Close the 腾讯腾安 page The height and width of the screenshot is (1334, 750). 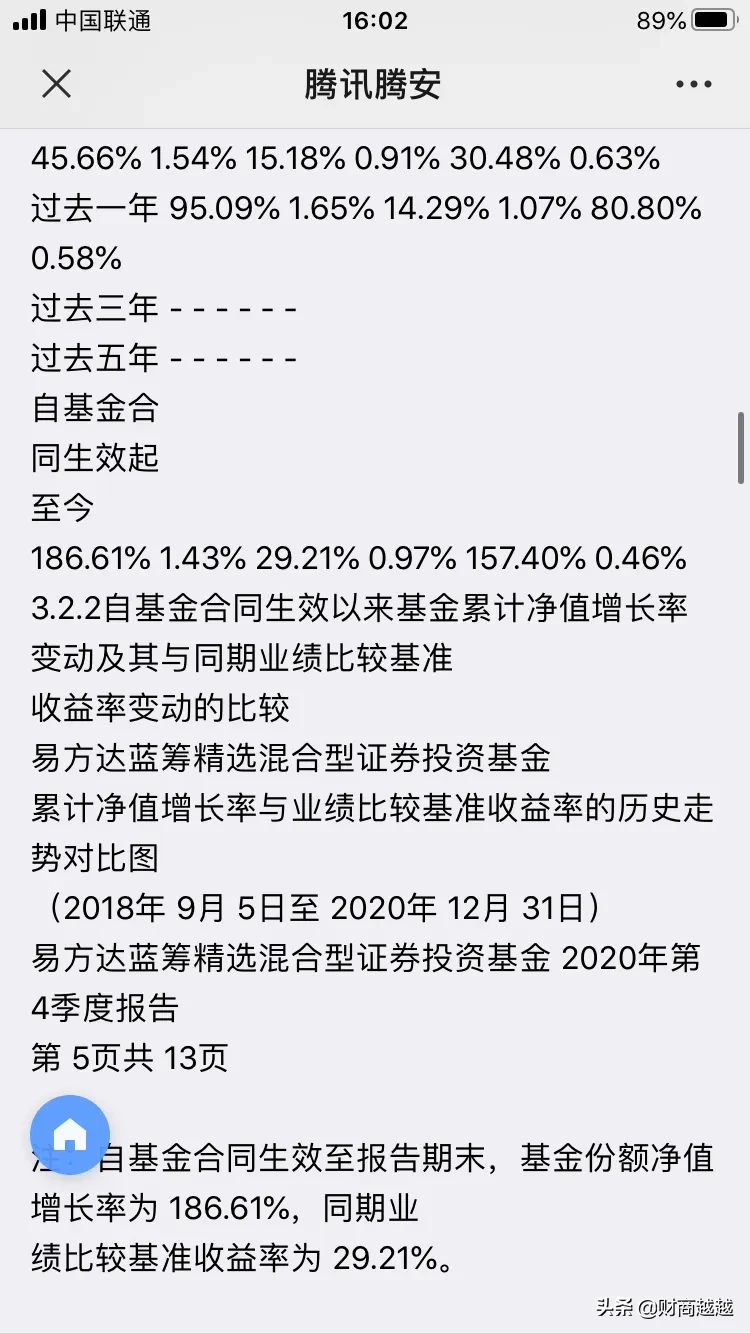click(x=56, y=84)
